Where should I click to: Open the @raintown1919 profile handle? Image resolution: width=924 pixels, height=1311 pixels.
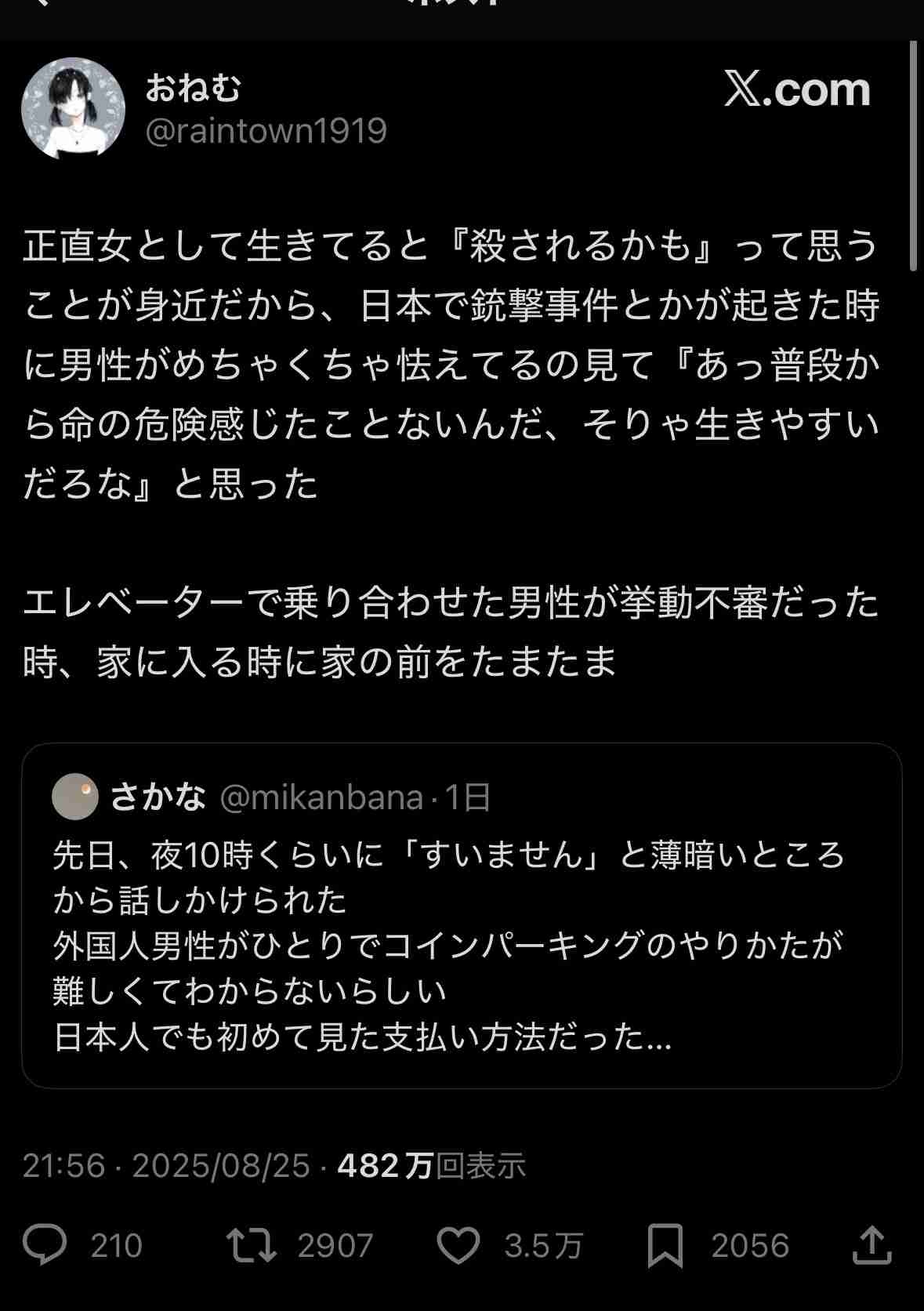click(266, 131)
